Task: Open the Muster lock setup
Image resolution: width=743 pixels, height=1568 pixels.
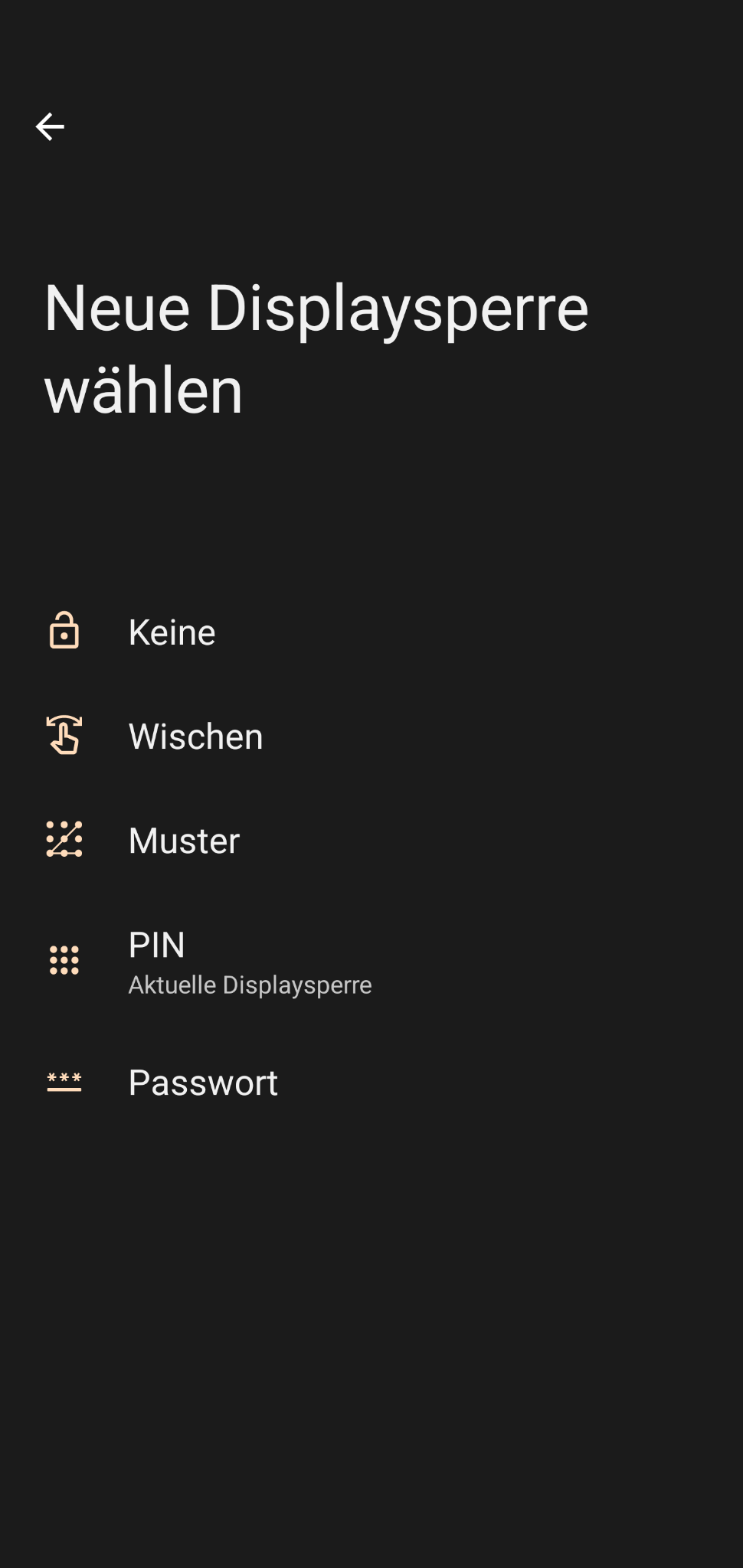Action: point(371,841)
